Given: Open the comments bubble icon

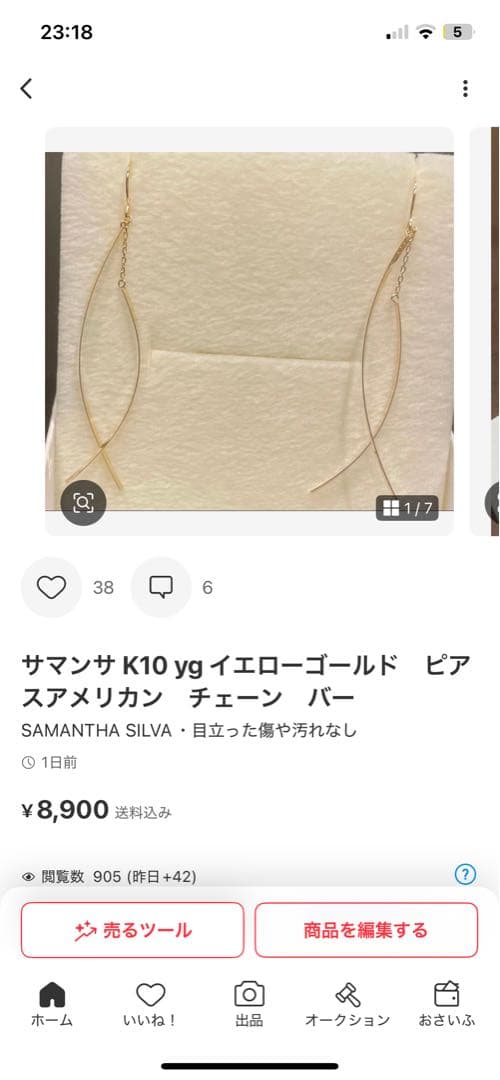Looking at the screenshot, I should point(160,588).
